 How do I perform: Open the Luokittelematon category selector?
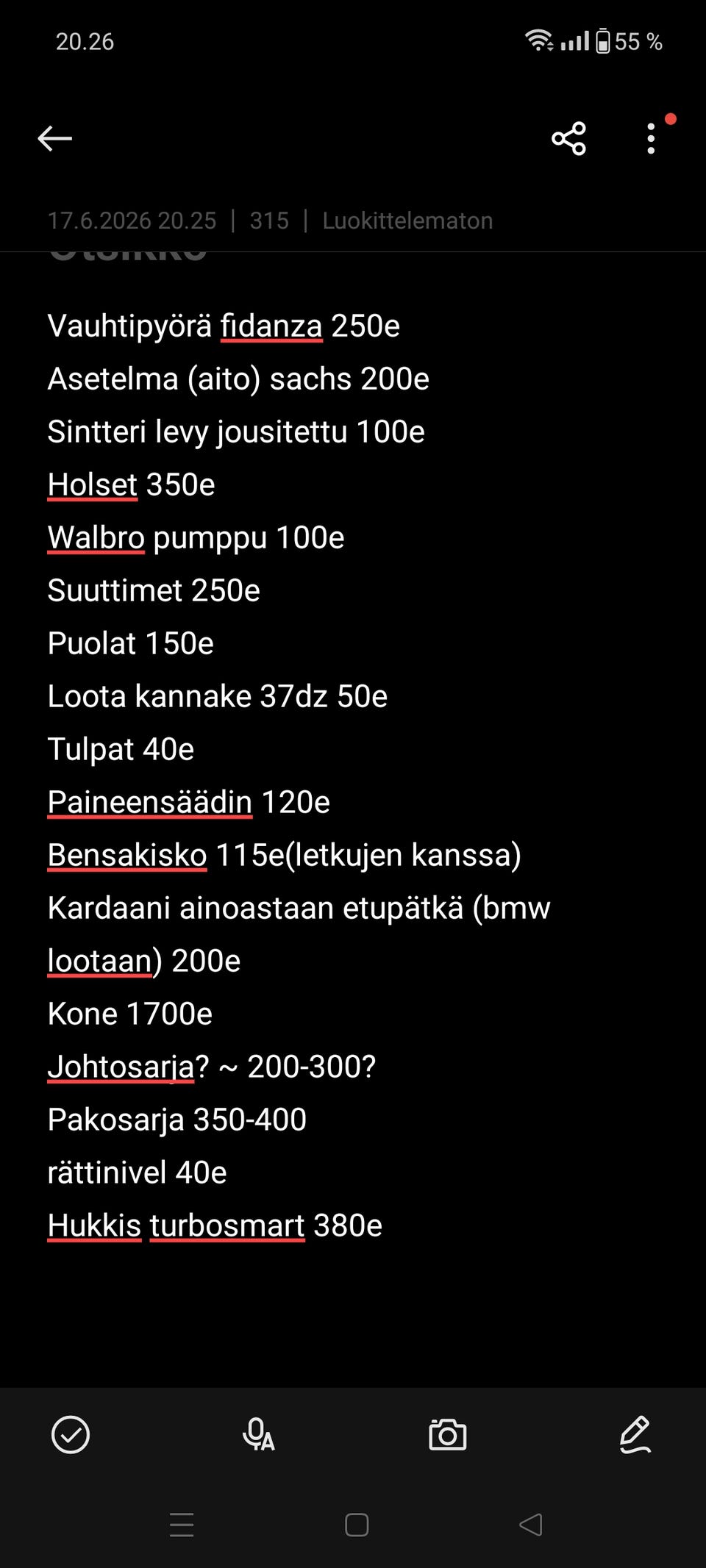(x=407, y=221)
